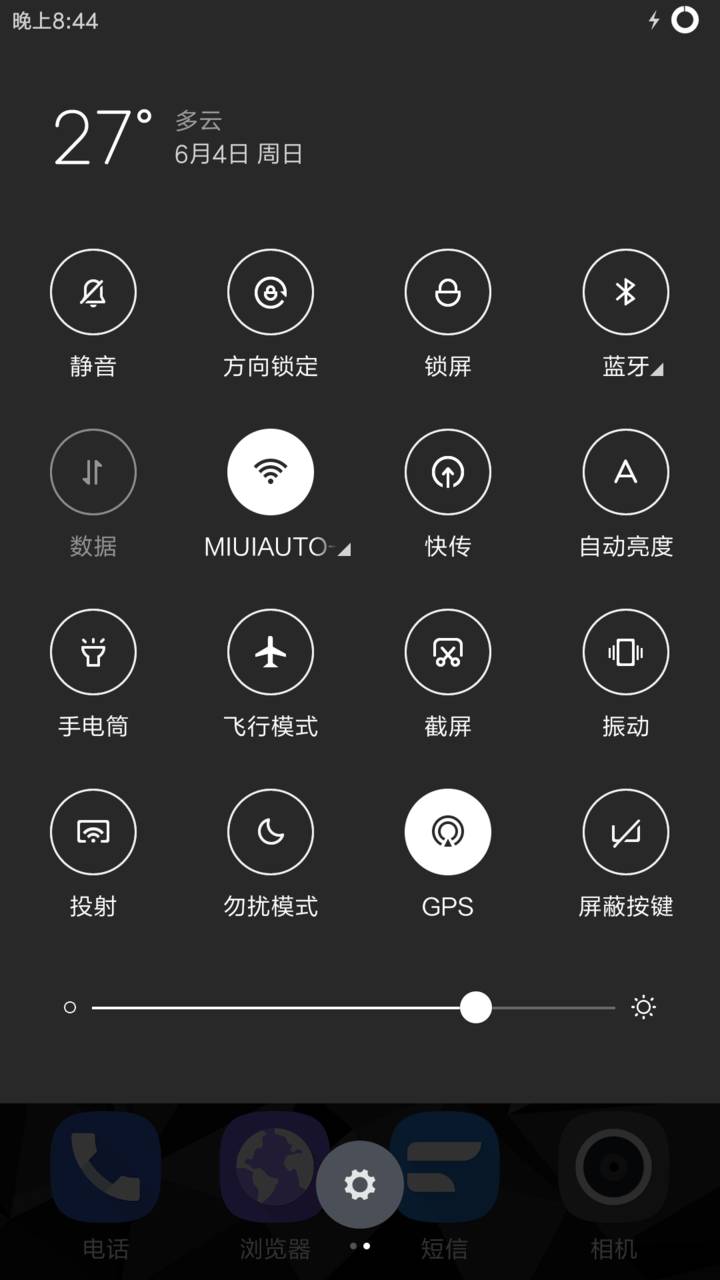Open the 快传 quick transfer toggle

click(447, 472)
